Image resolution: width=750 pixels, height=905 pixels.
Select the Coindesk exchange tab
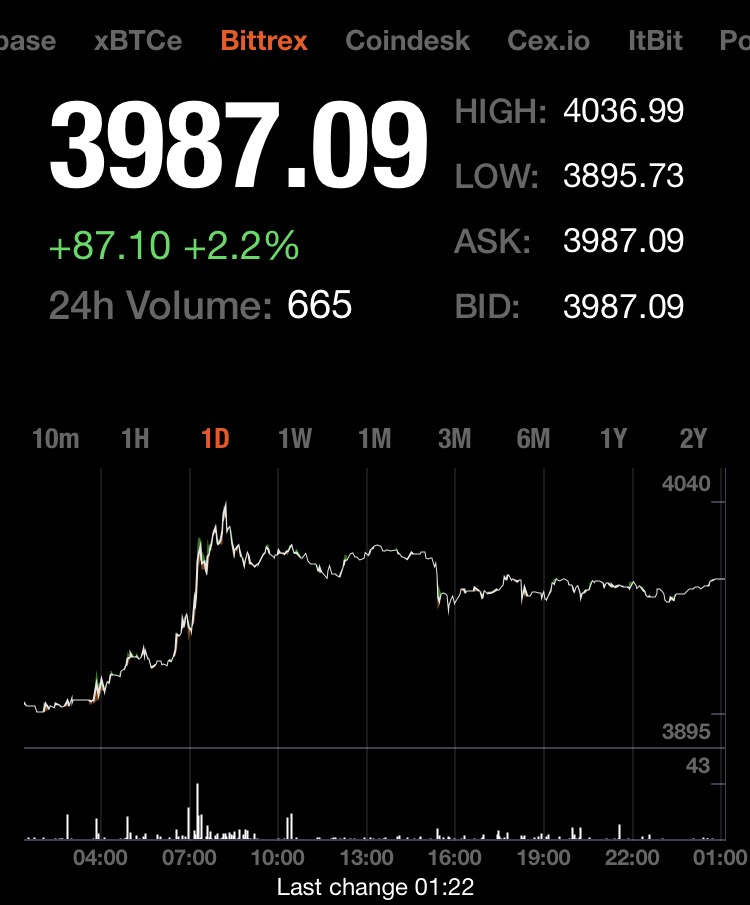pyautogui.click(x=407, y=41)
